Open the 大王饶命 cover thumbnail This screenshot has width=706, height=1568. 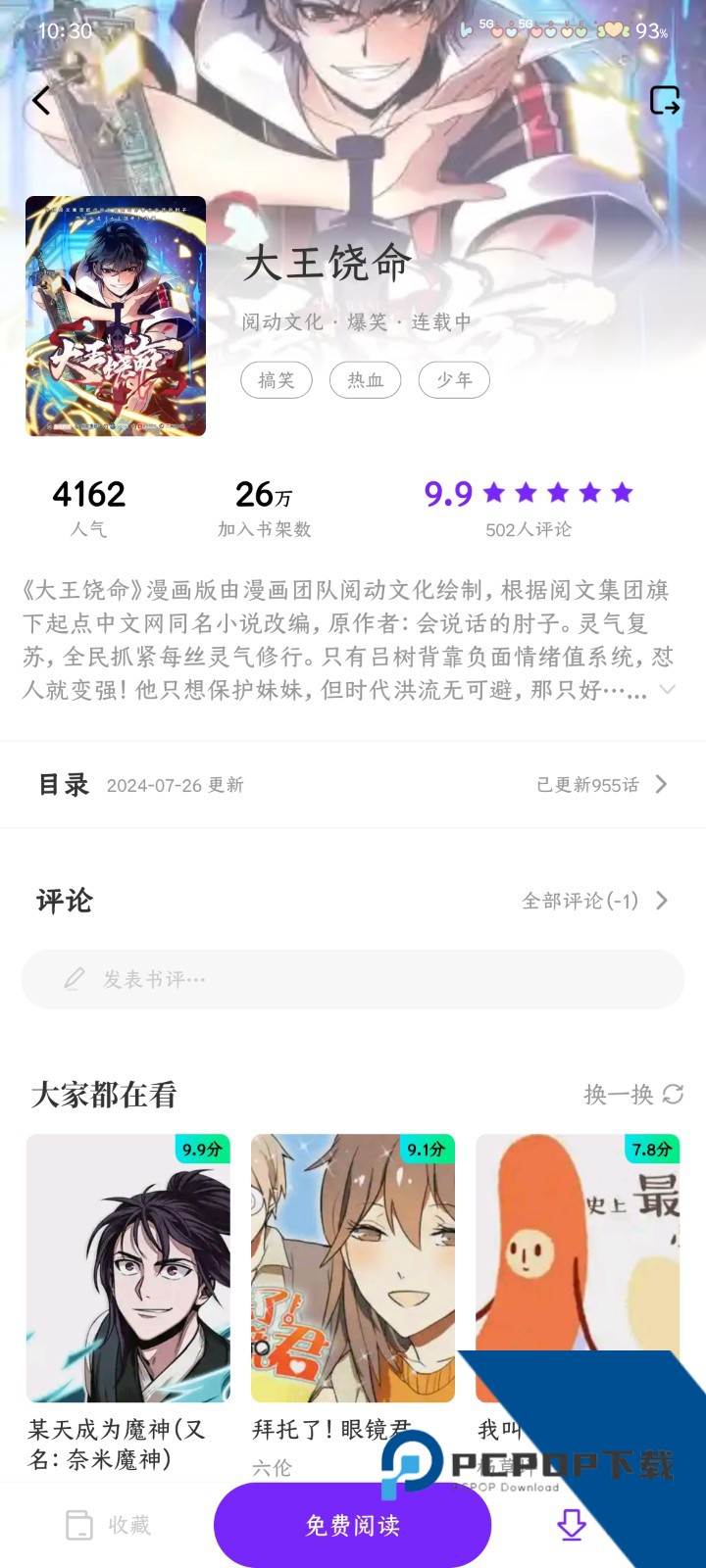115,317
